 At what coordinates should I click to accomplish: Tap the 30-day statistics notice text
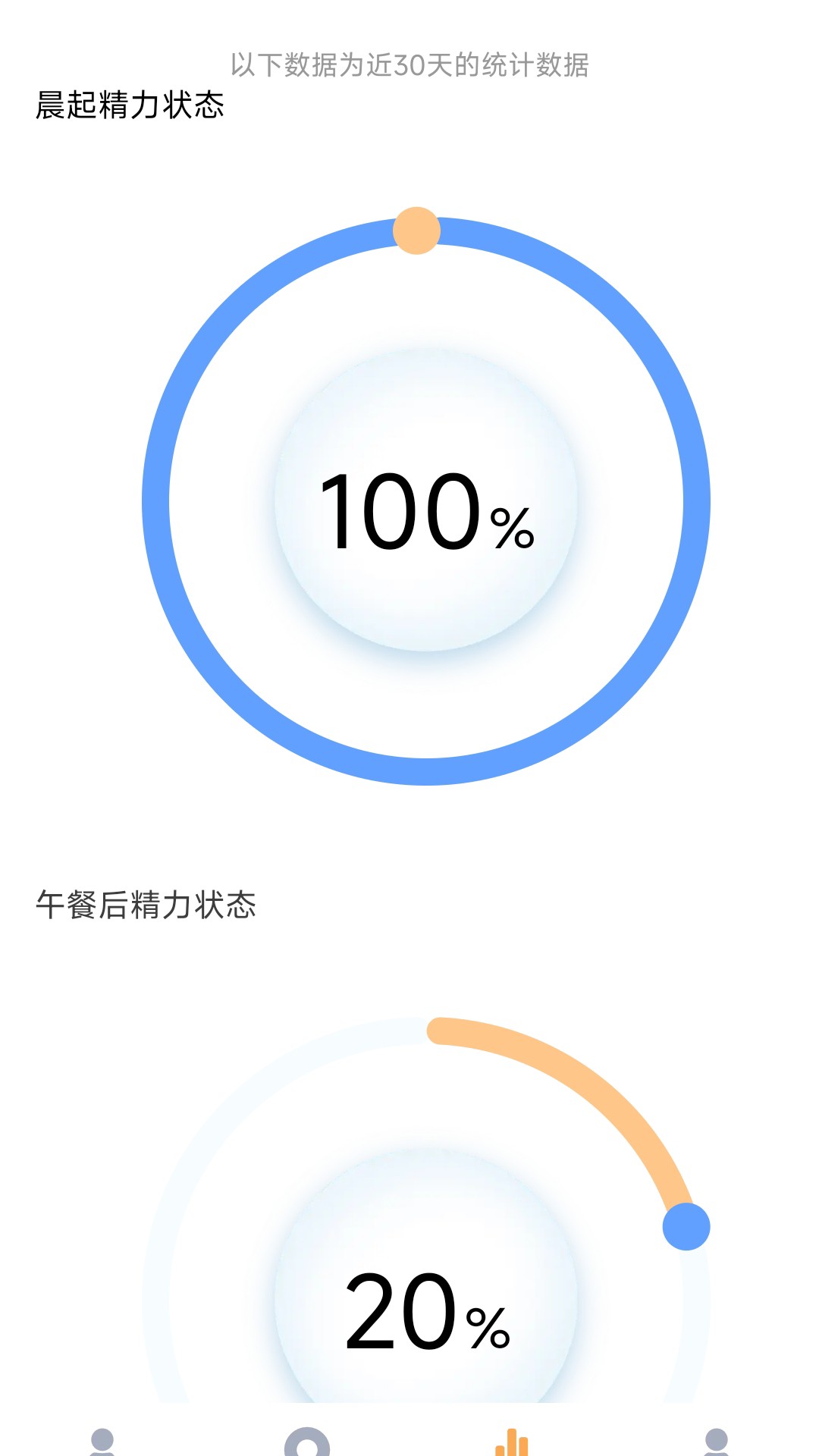tap(409, 64)
